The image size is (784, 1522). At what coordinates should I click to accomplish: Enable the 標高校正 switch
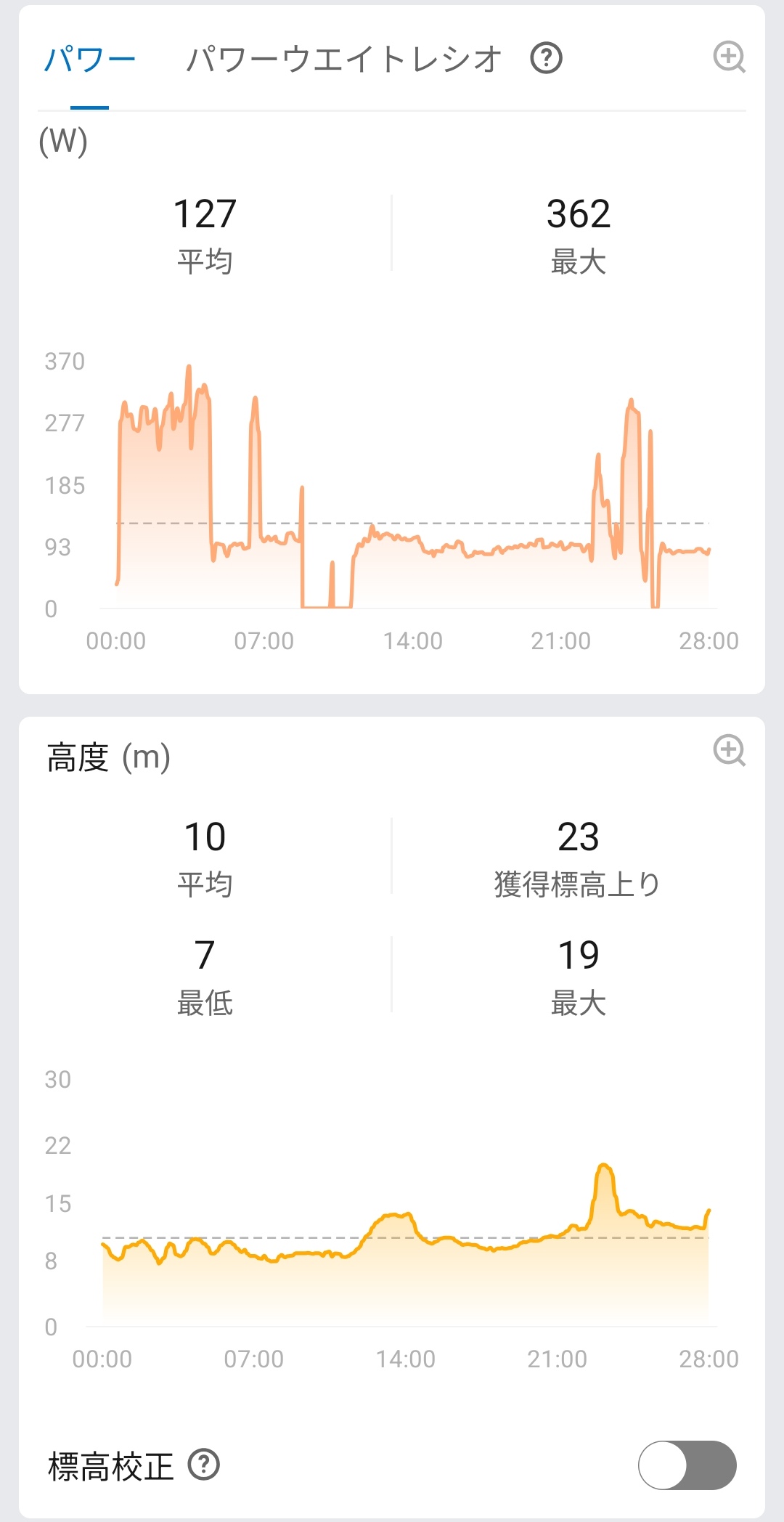687,1465
